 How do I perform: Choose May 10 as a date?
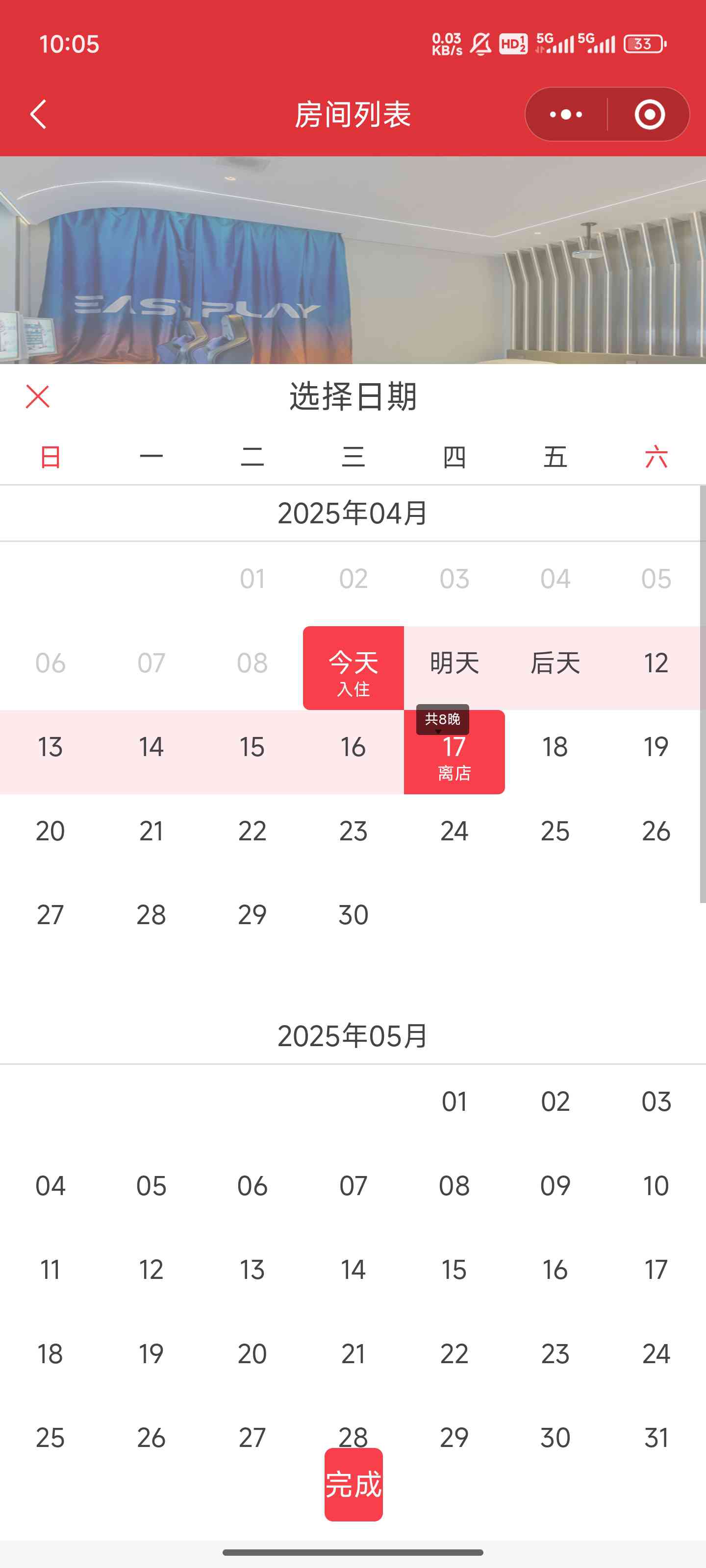[x=656, y=1186]
